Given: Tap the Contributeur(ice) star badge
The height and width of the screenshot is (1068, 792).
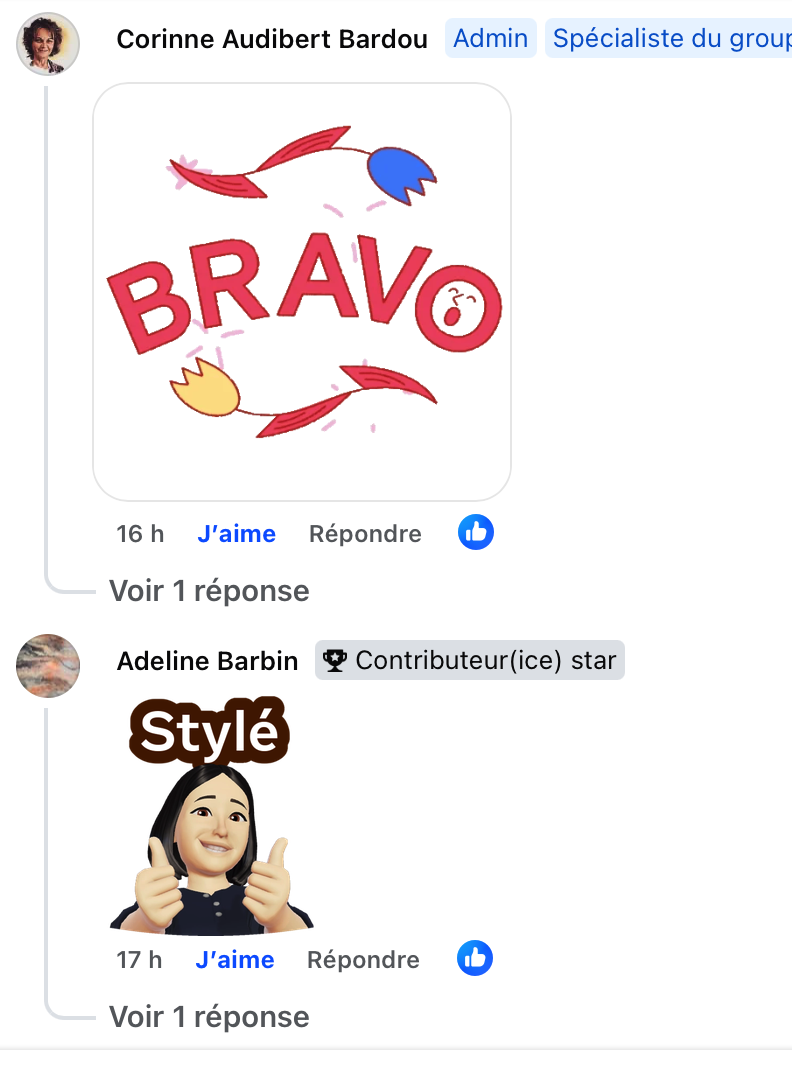Looking at the screenshot, I should click(x=470, y=661).
